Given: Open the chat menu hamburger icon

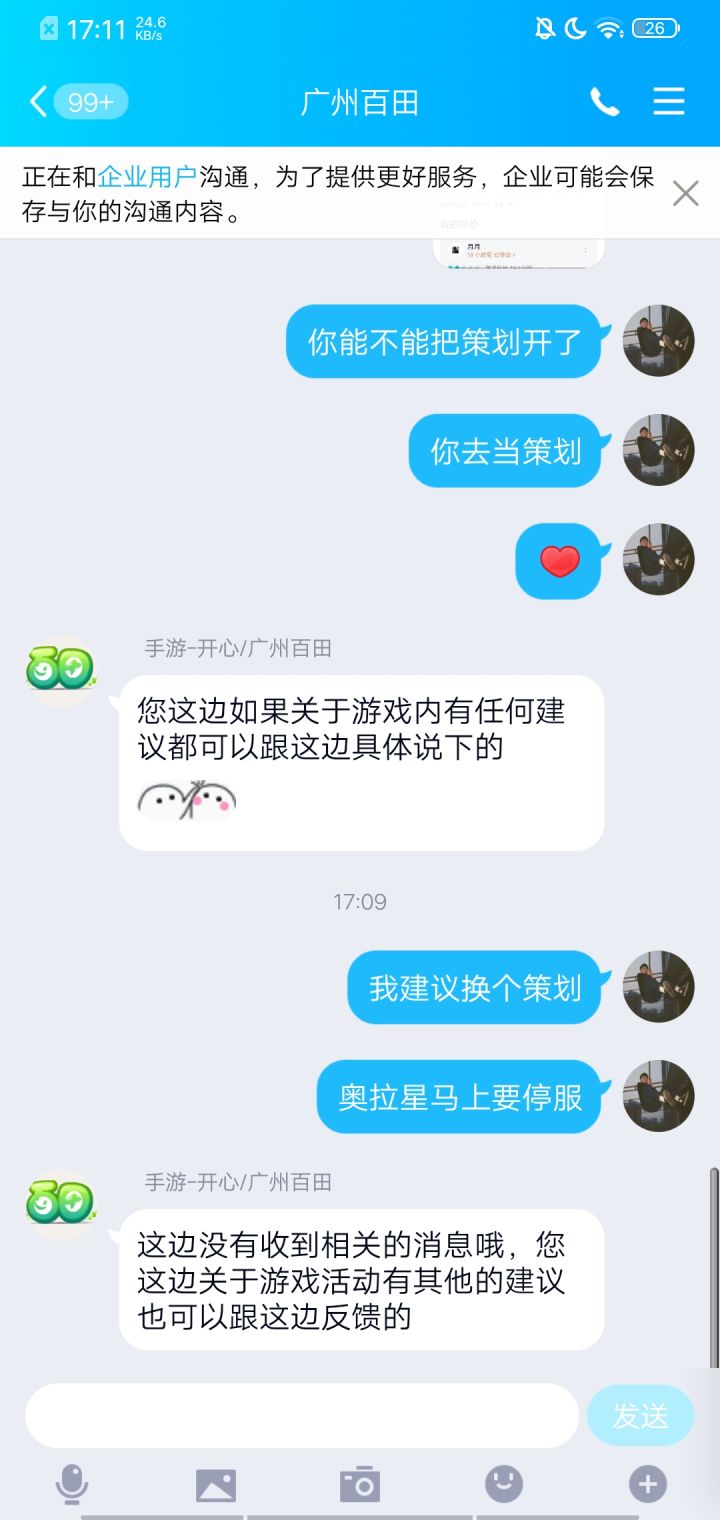Looking at the screenshot, I should (x=668, y=101).
